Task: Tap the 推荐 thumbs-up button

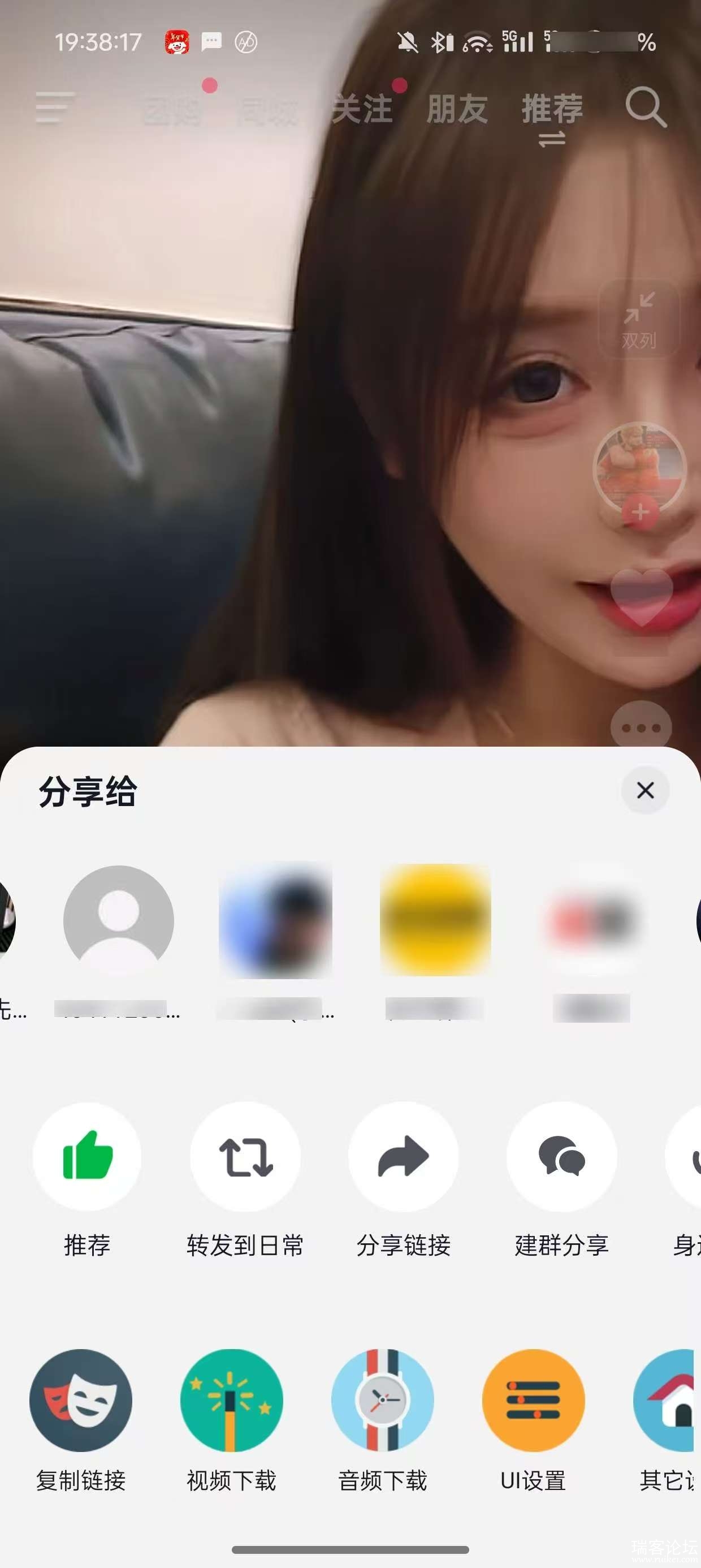Action: 87,1155
